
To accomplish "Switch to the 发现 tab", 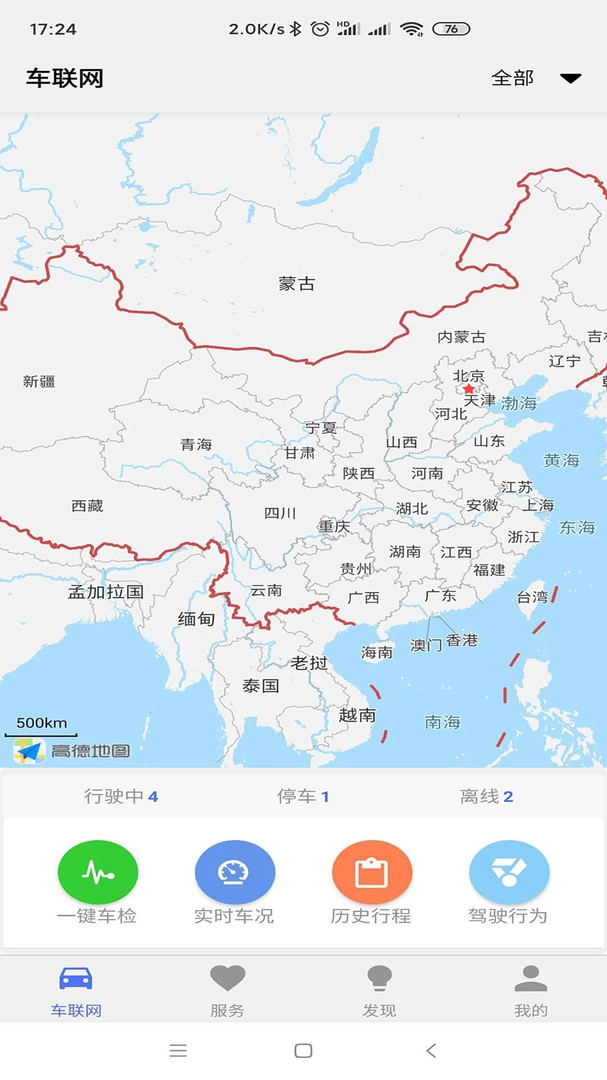I will 379,990.
